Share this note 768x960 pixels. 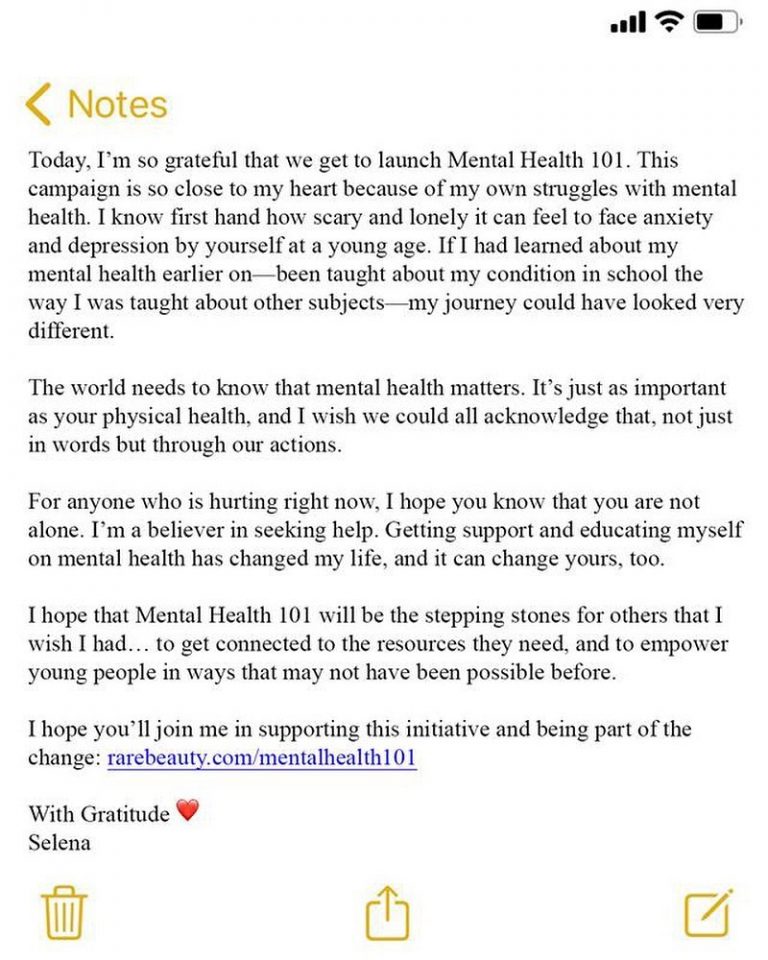[x=387, y=913]
